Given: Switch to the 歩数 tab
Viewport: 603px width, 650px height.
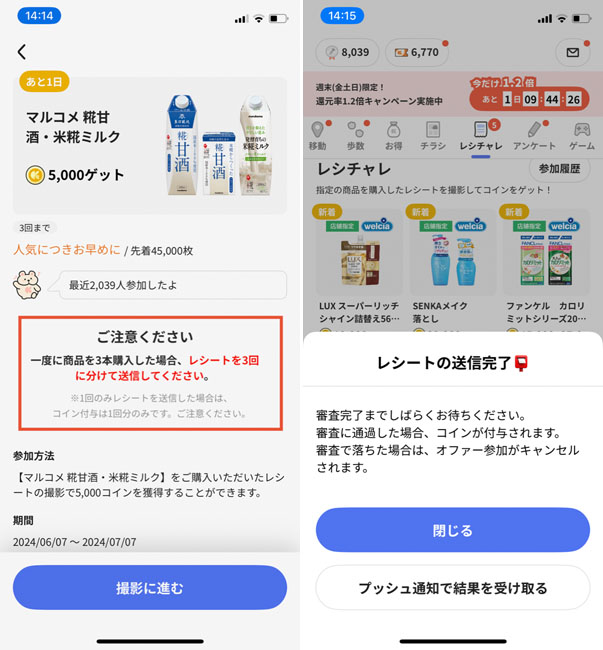Looking at the screenshot, I should 356,136.
